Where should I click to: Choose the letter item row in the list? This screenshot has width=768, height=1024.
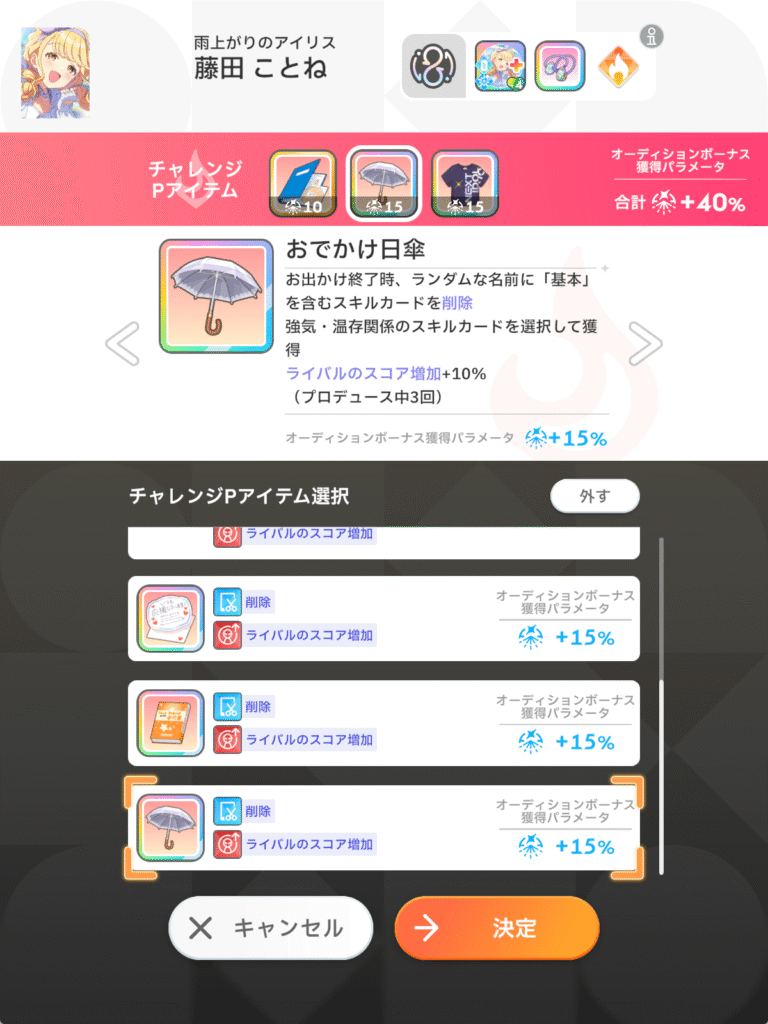pyautogui.click(x=383, y=619)
